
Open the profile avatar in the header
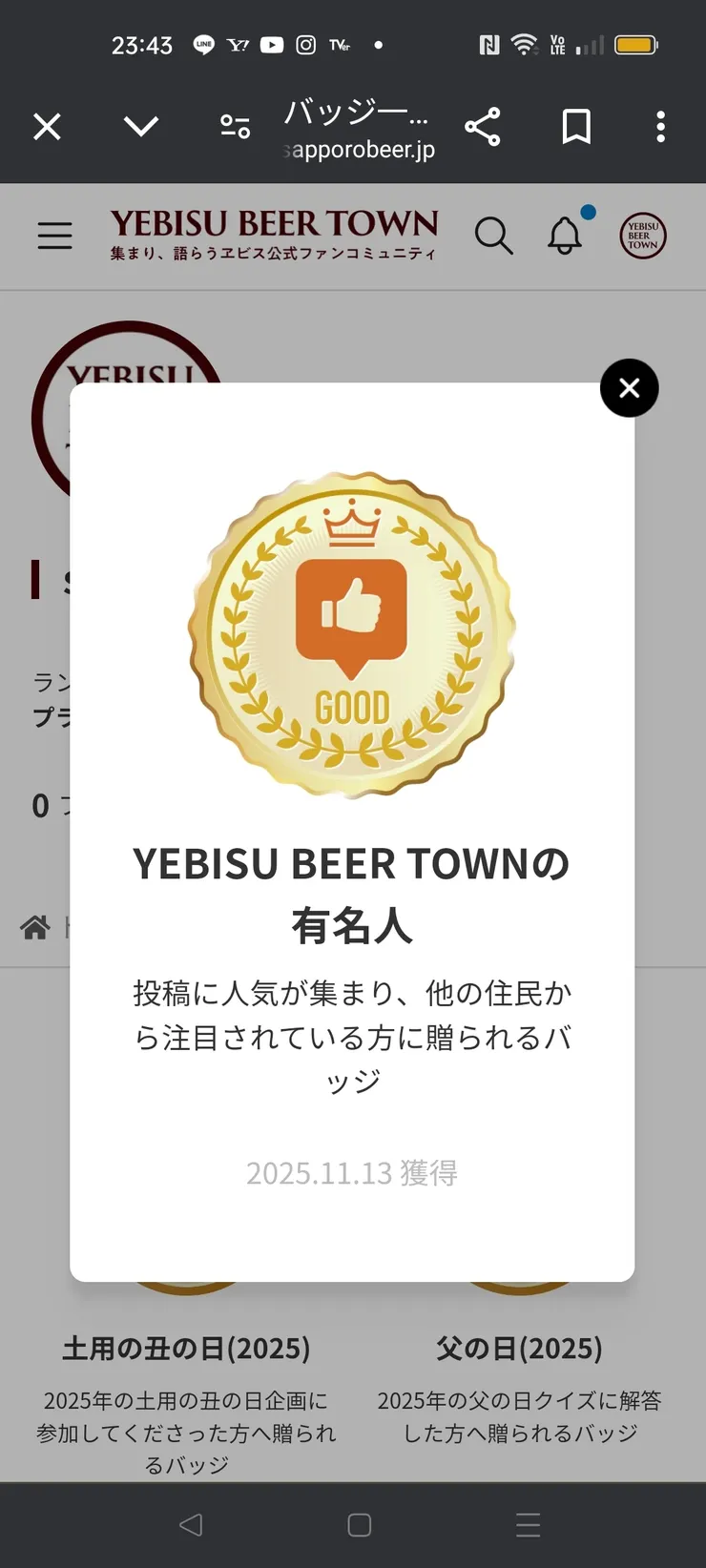coord(643,236)
